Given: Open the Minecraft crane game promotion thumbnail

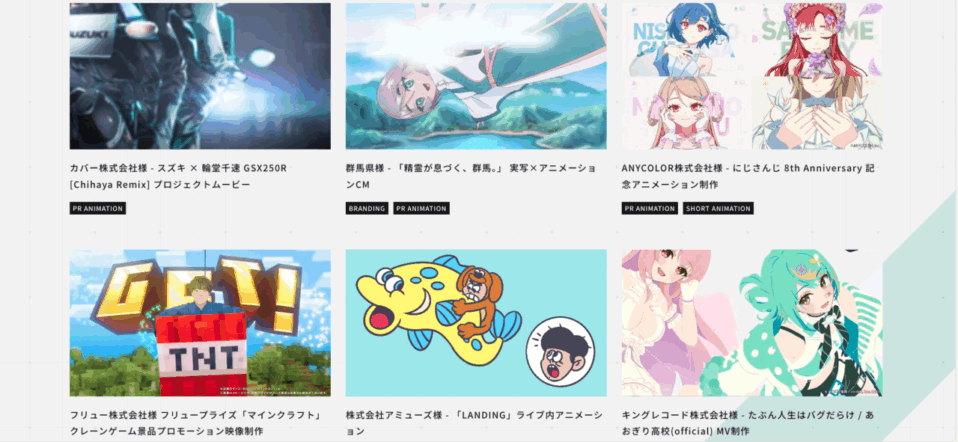Looking at the screenshot, I should tap(200, 322).
